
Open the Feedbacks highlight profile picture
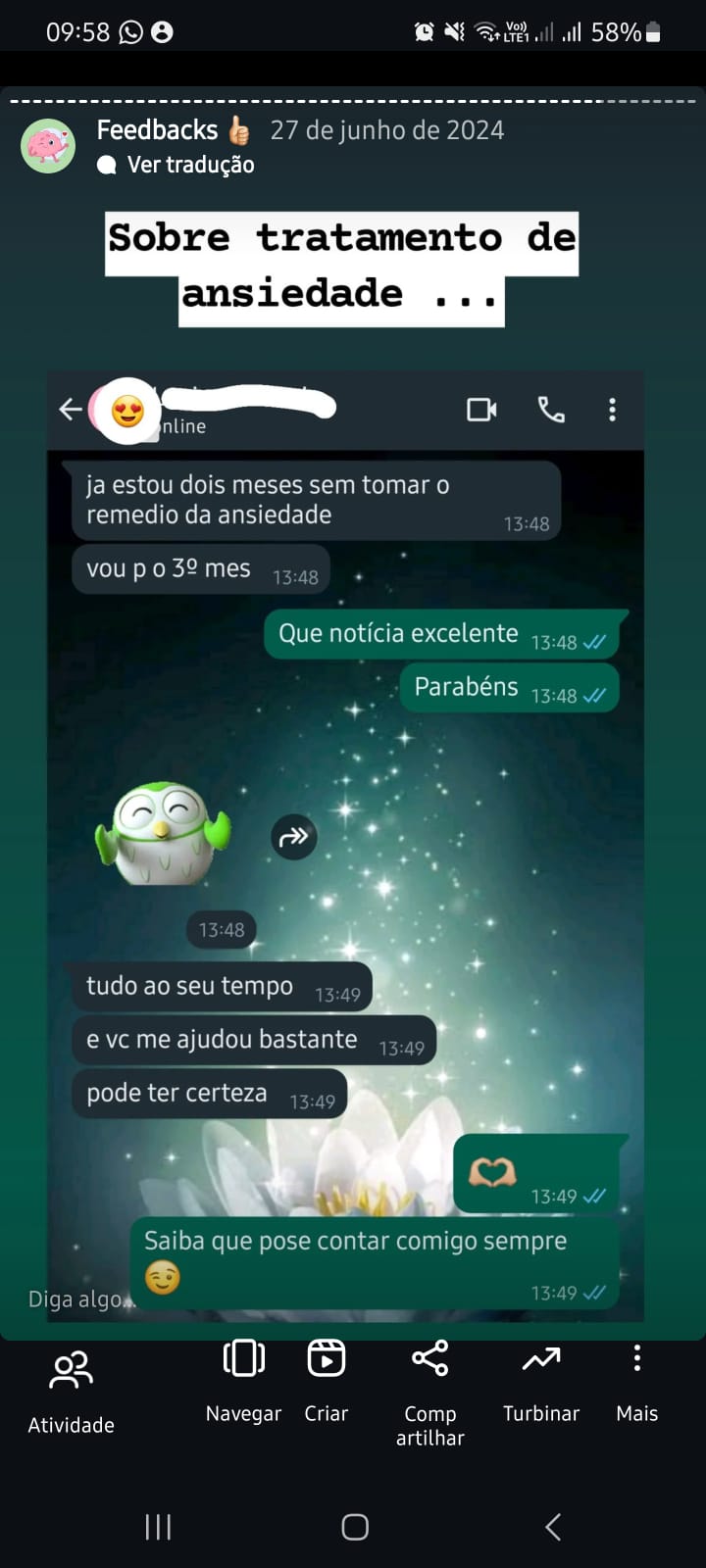[x=48, y=146]
